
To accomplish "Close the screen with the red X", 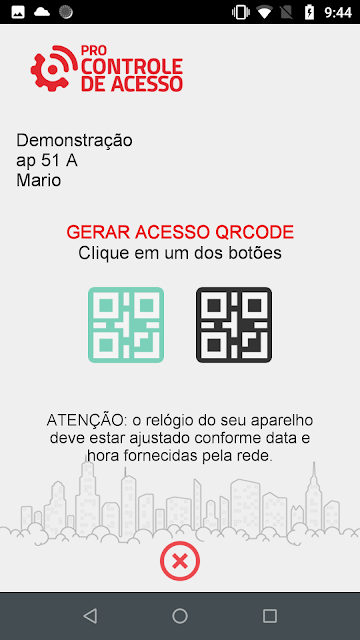I will [180, 561].
